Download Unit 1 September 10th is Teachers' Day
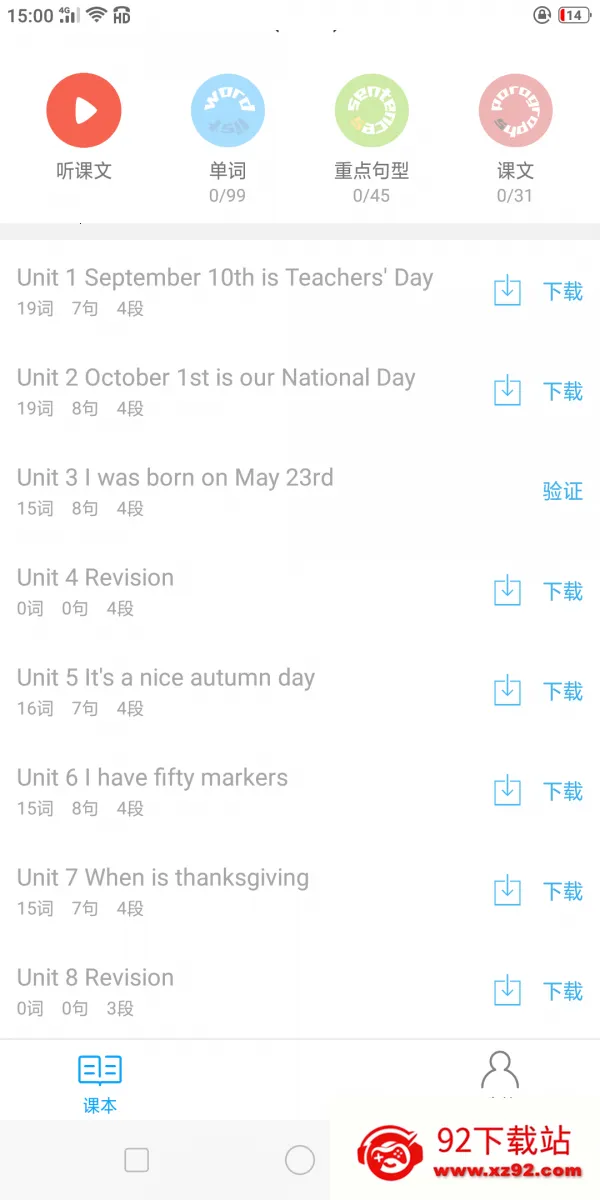Screen dimensions: 600x1200 (538, 291)
